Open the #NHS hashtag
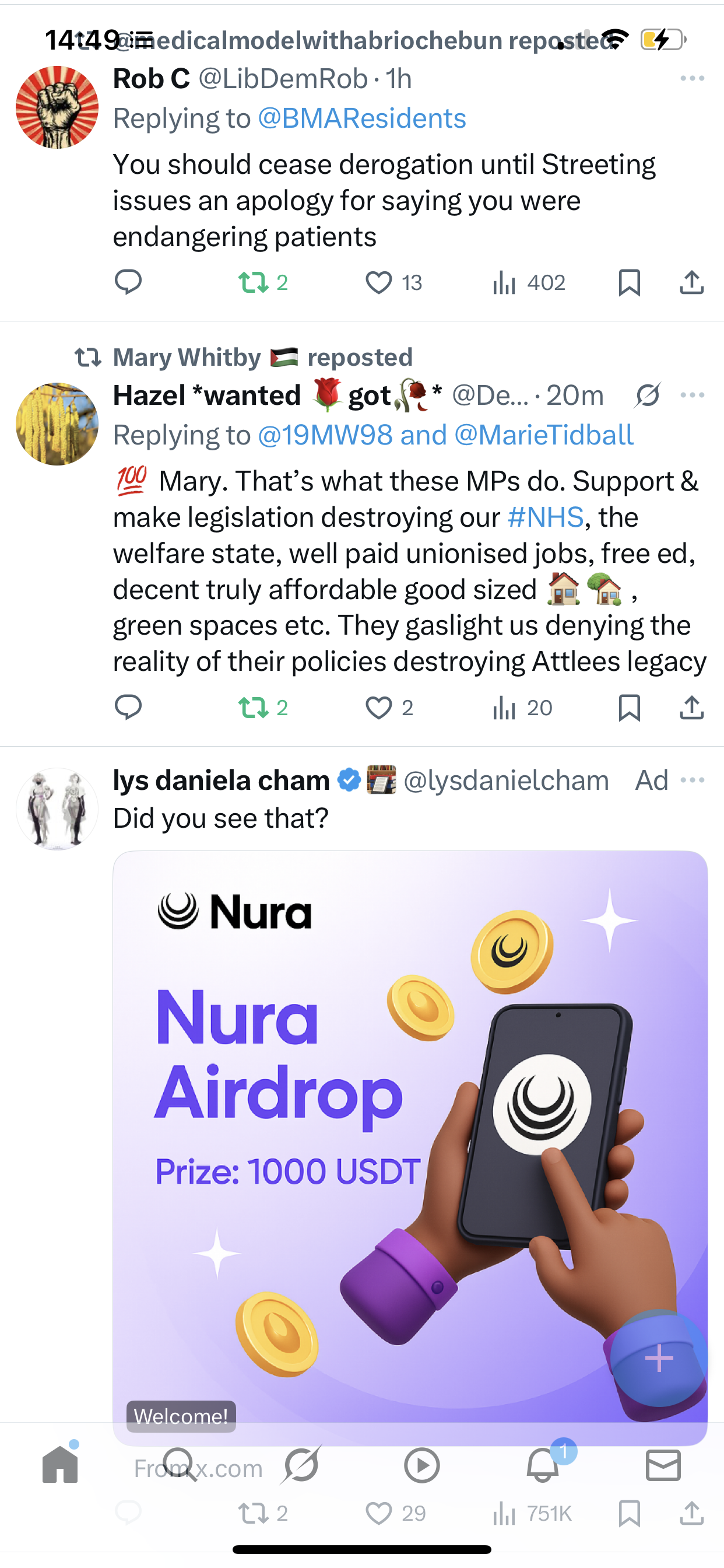 click(545, 517)
